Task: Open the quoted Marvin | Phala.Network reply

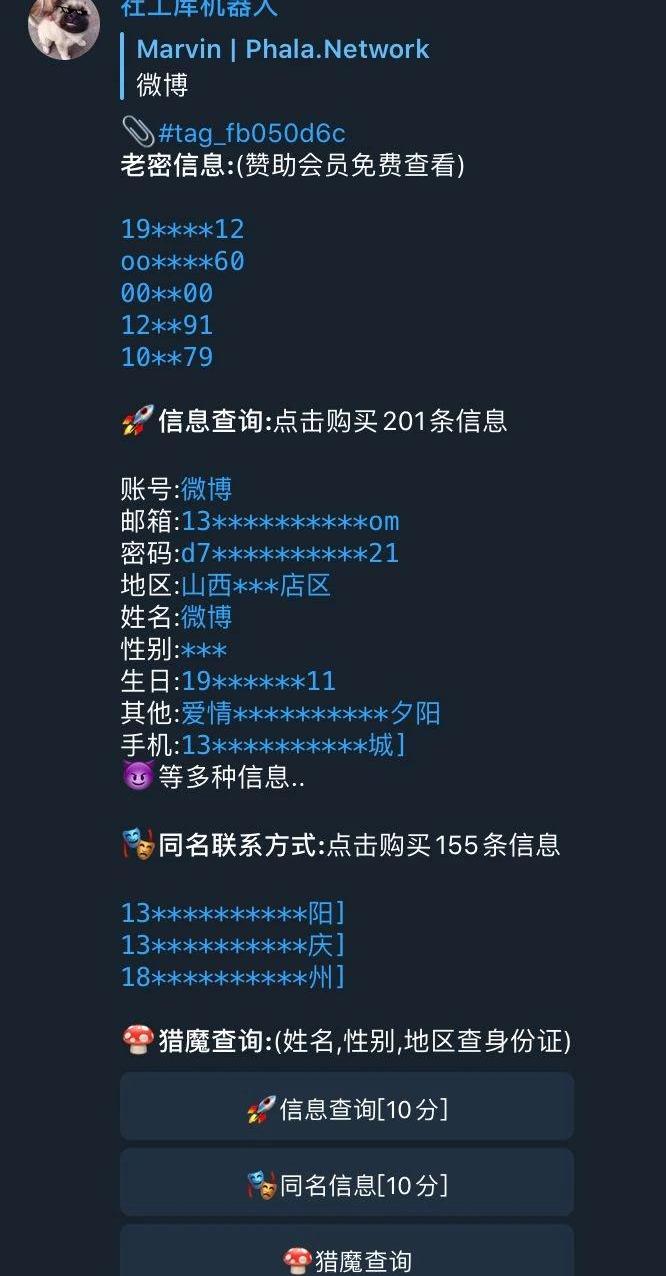Action: coord(282,66)
